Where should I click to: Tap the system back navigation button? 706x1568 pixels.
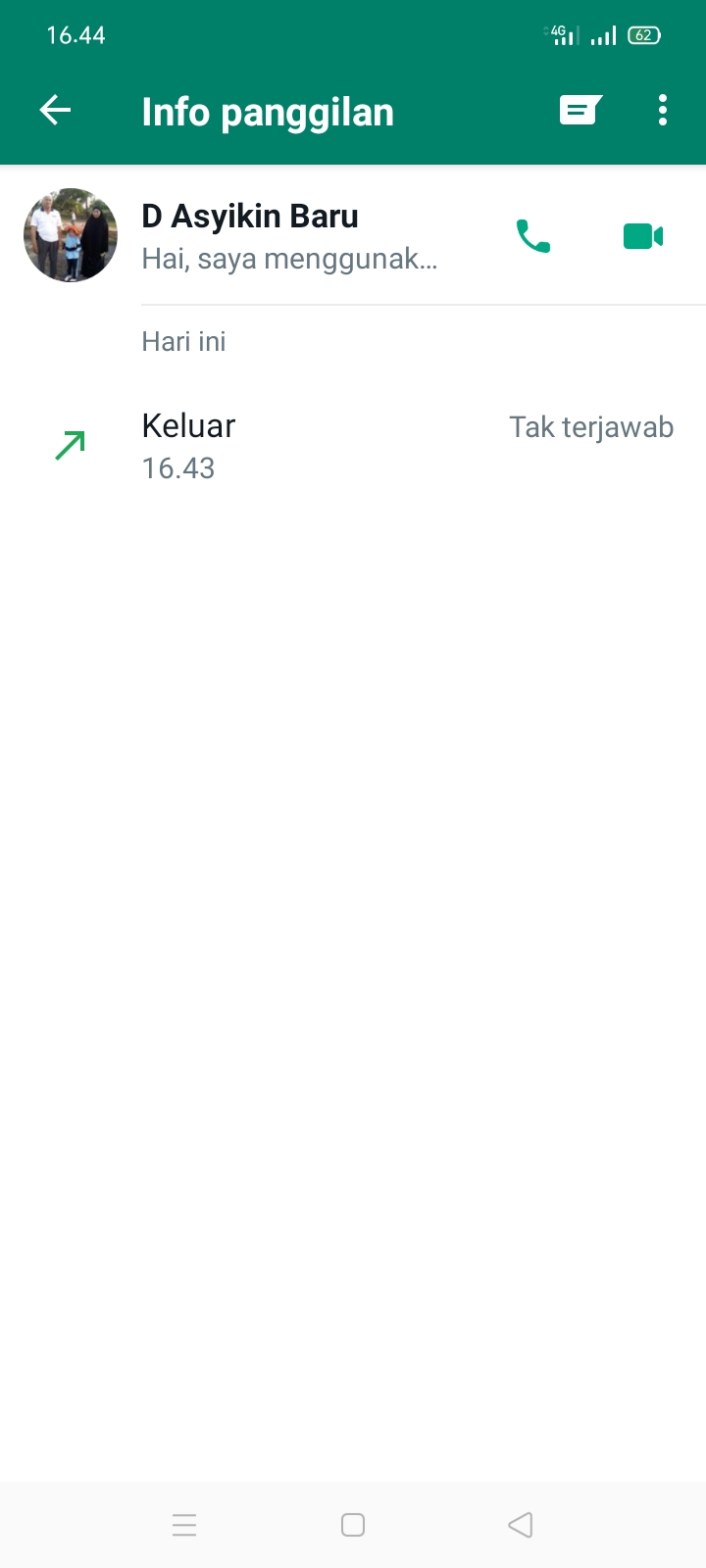[521, 1525]
